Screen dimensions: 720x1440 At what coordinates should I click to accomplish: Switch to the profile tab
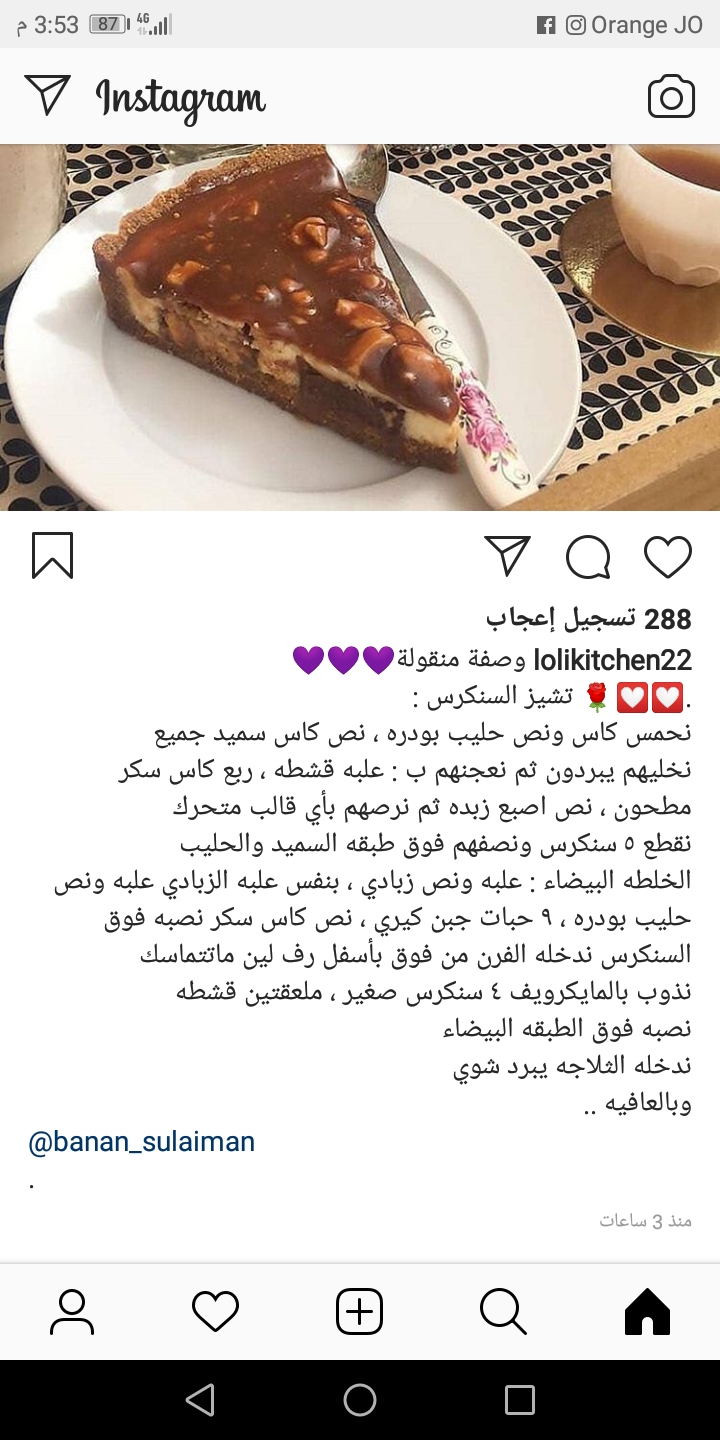point(72,1311)
